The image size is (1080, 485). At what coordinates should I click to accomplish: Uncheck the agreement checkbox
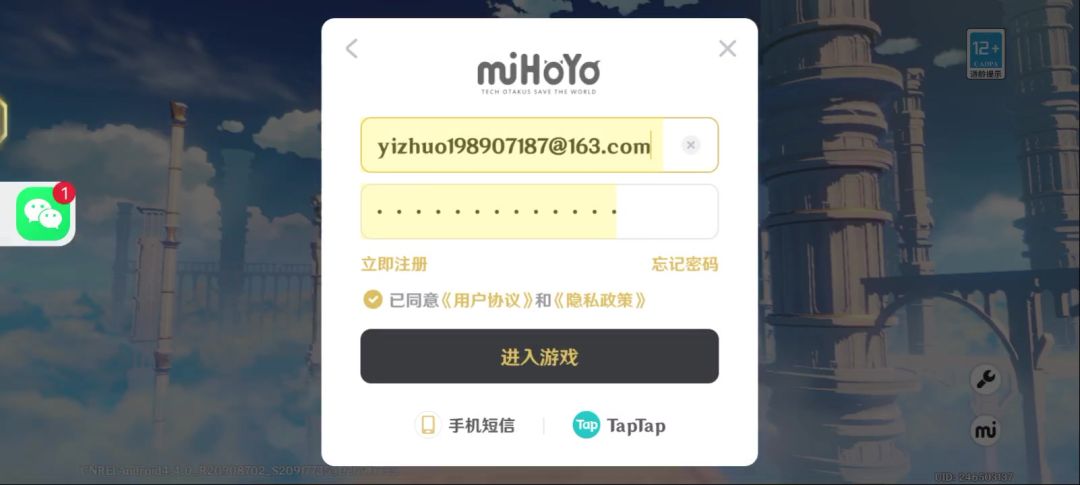pyautogui.click(x=372, y=299)
